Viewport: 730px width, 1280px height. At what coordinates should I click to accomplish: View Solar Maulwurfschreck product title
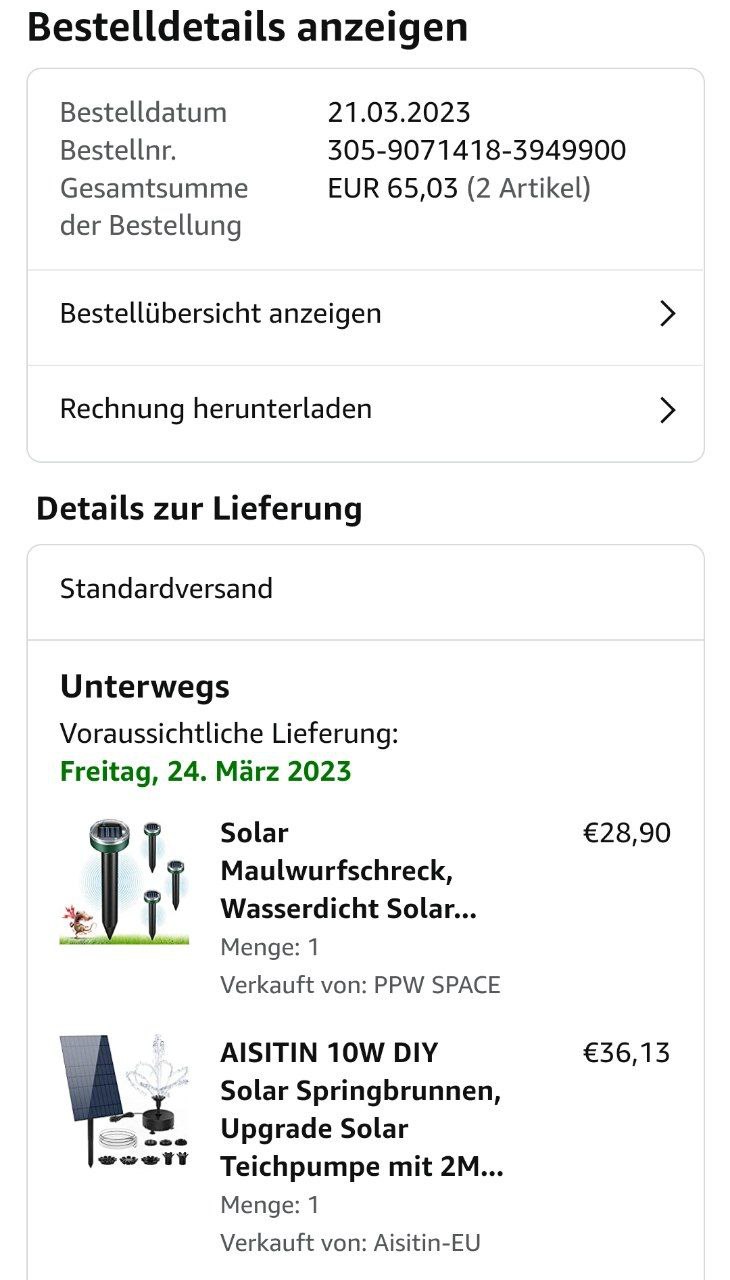(348, 871)
